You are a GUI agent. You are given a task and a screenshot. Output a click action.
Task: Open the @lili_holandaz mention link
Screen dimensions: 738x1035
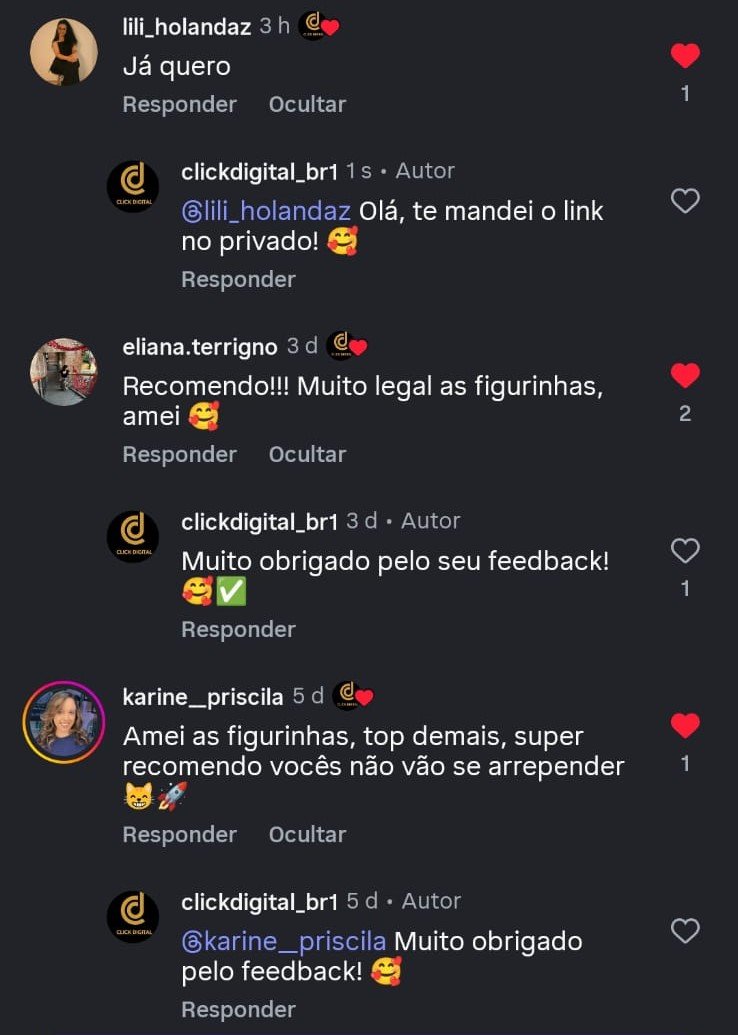pyautogui.click(x=266, y=211)
